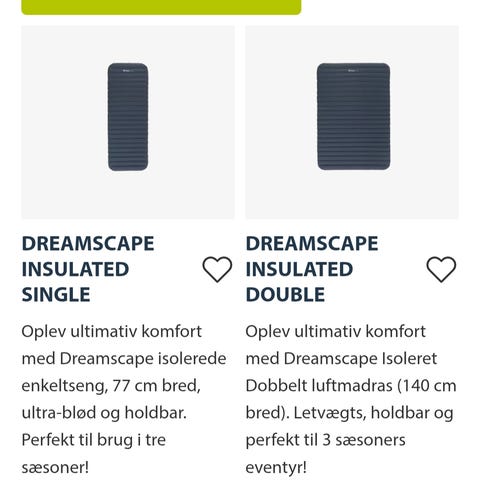Open the Dreamscape Insulated Double product image
This screenshot has width=480, height=480.
(352, 122)
